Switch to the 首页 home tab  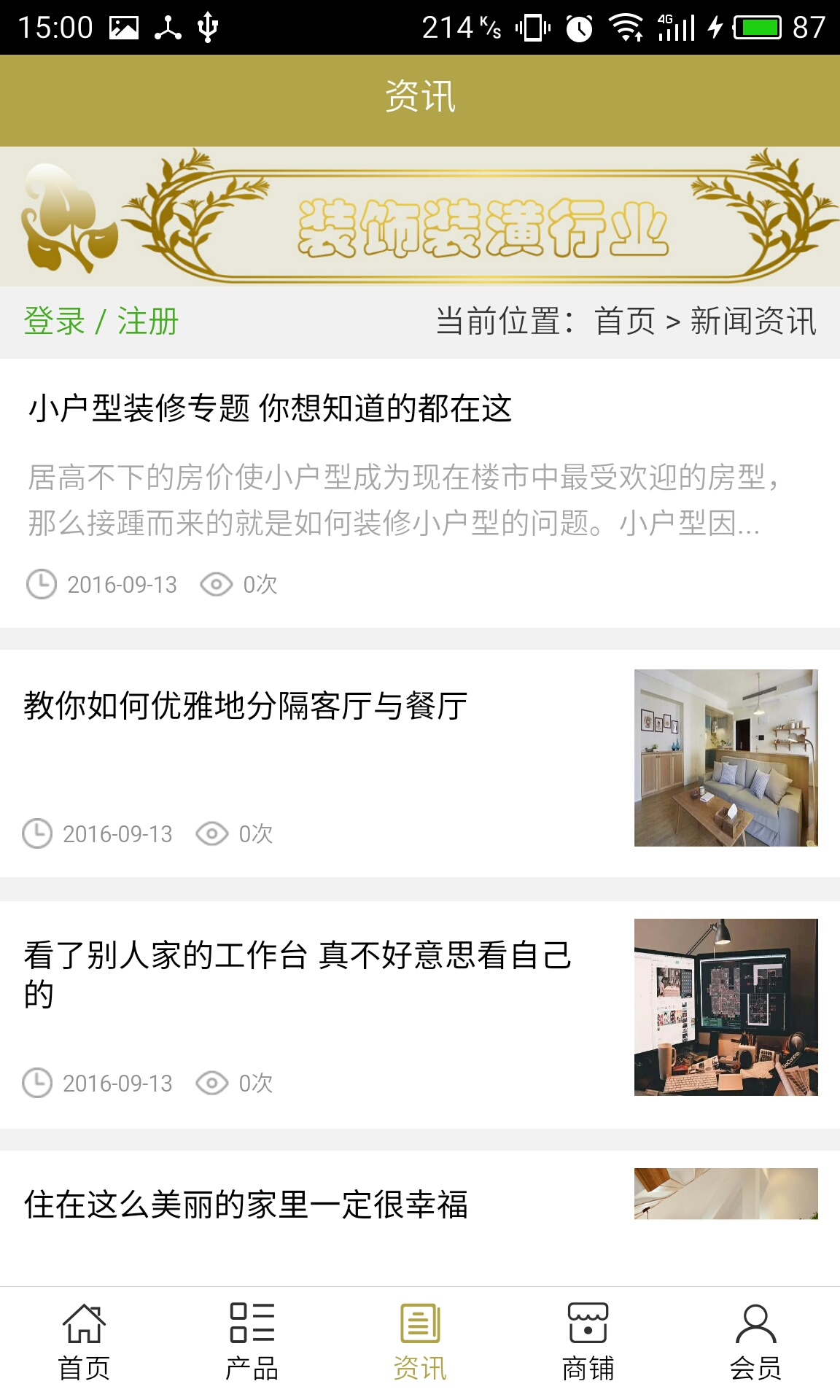(x=85, y=1343)
